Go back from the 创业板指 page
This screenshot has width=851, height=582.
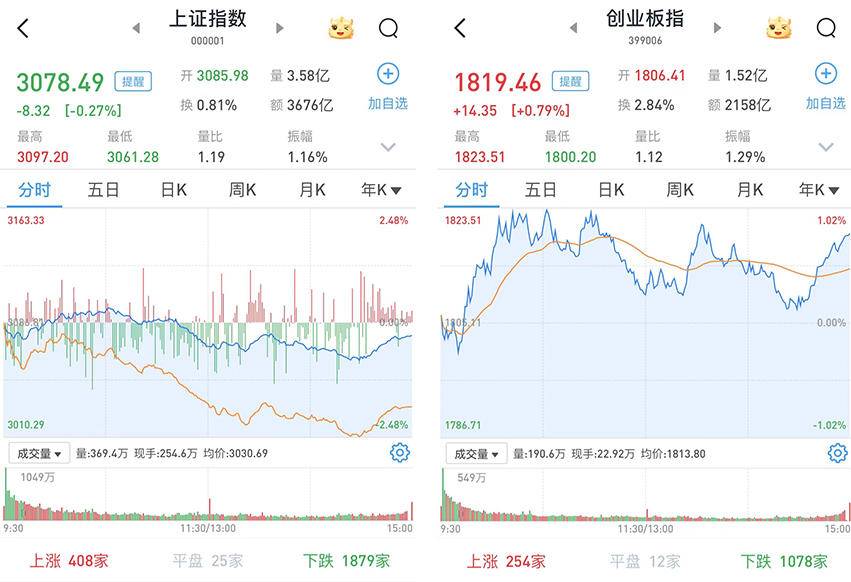(x=460, y=28)
